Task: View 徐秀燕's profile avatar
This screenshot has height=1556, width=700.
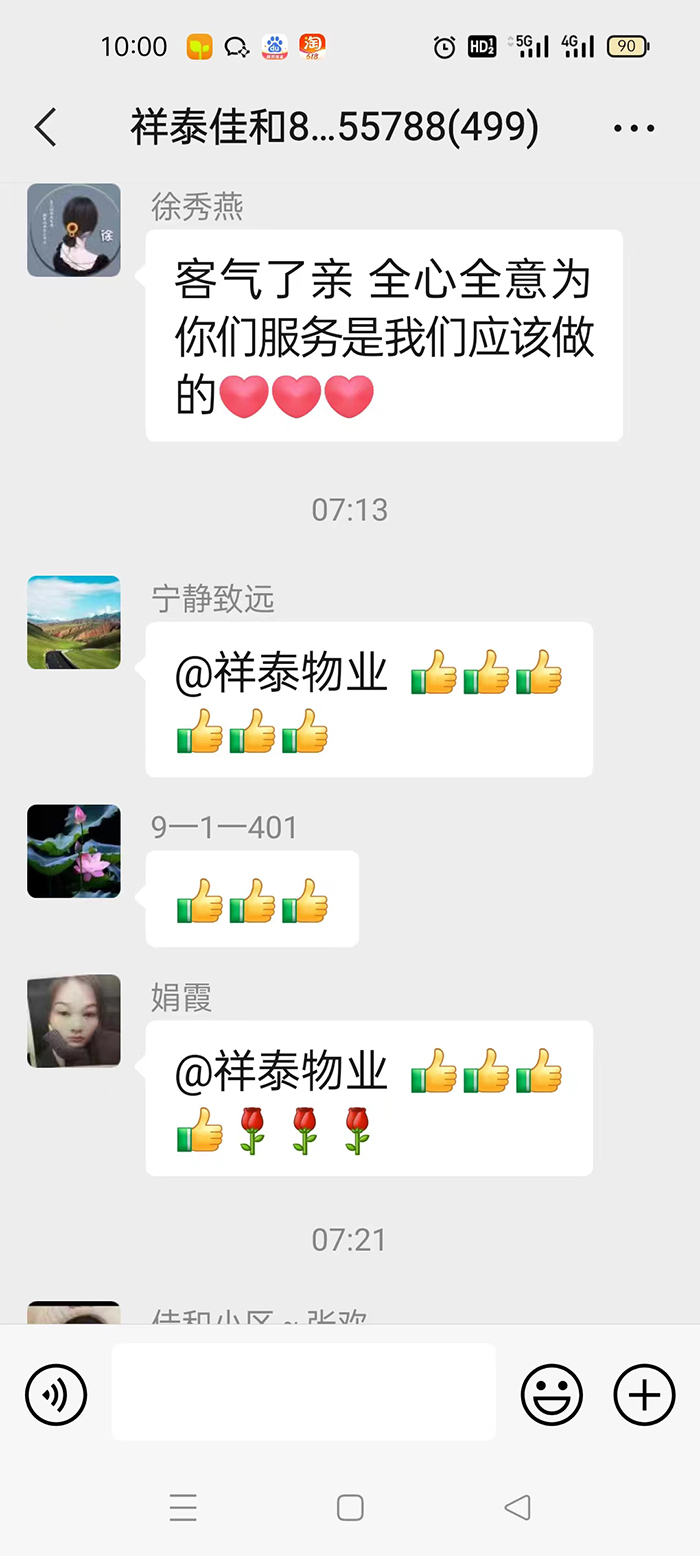Action: pos(74,230)
